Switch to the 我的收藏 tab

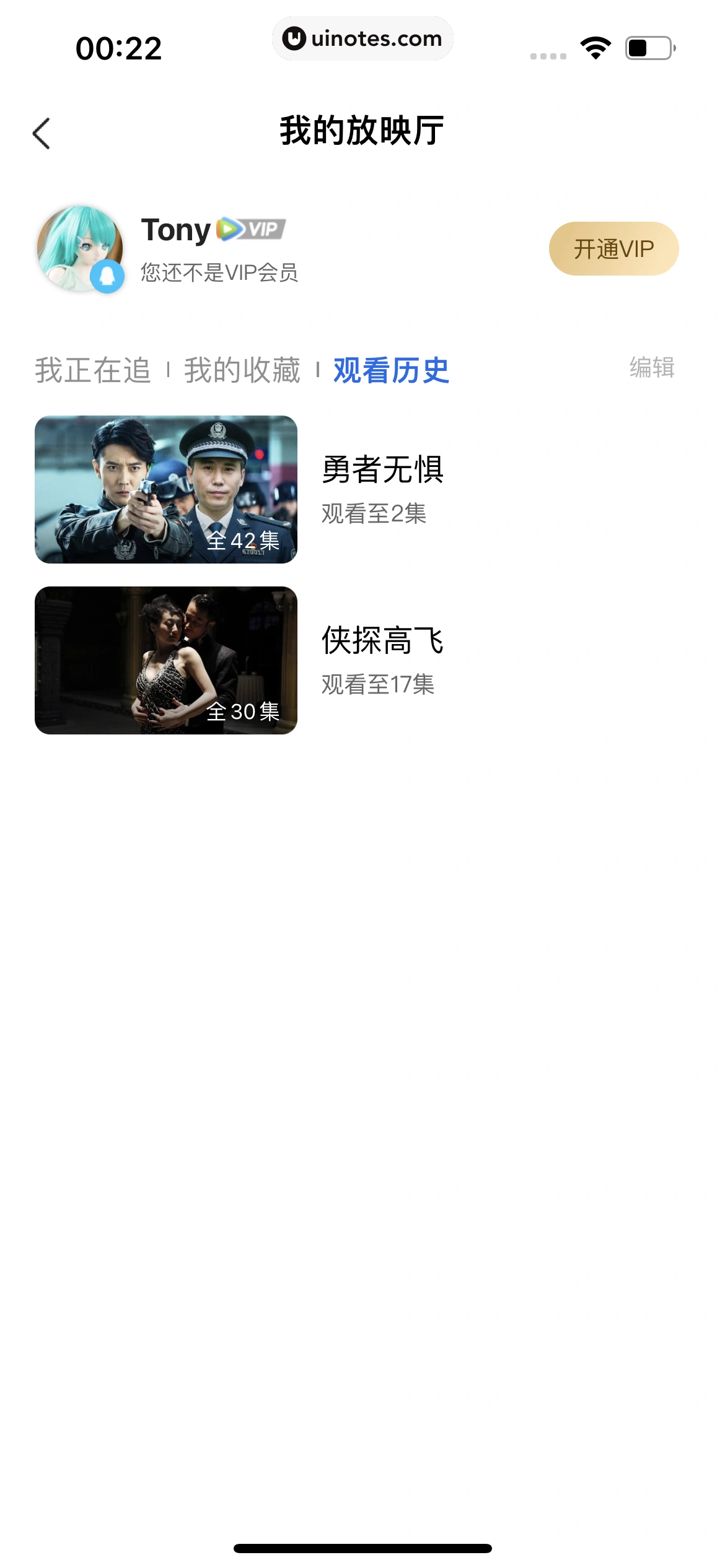point(242,370)
